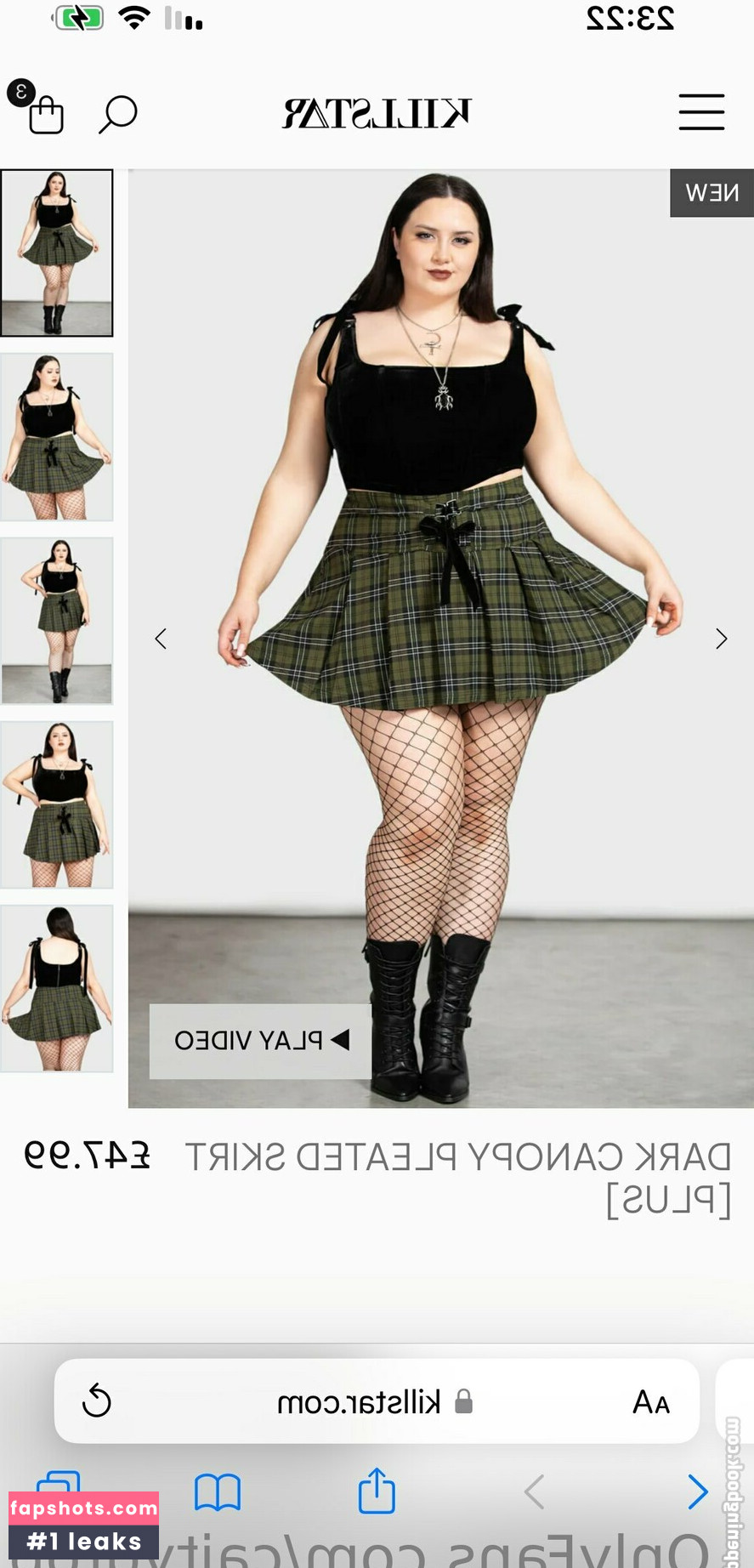Tap the blue navigation arrow in Safari toolbar
Screen dimensions: 754x1568
[697, 1491]
